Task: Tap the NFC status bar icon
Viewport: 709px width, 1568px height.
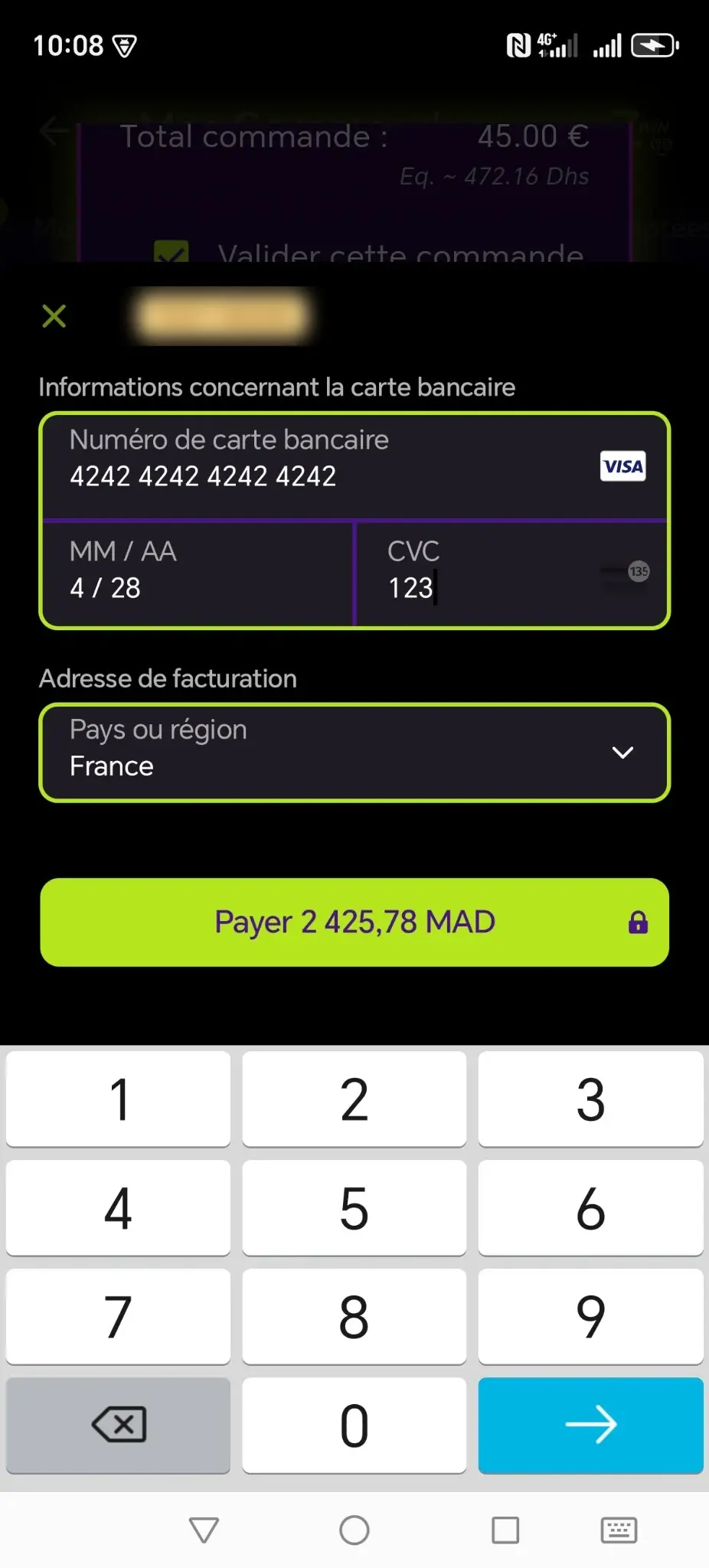Action: (518, 44)
